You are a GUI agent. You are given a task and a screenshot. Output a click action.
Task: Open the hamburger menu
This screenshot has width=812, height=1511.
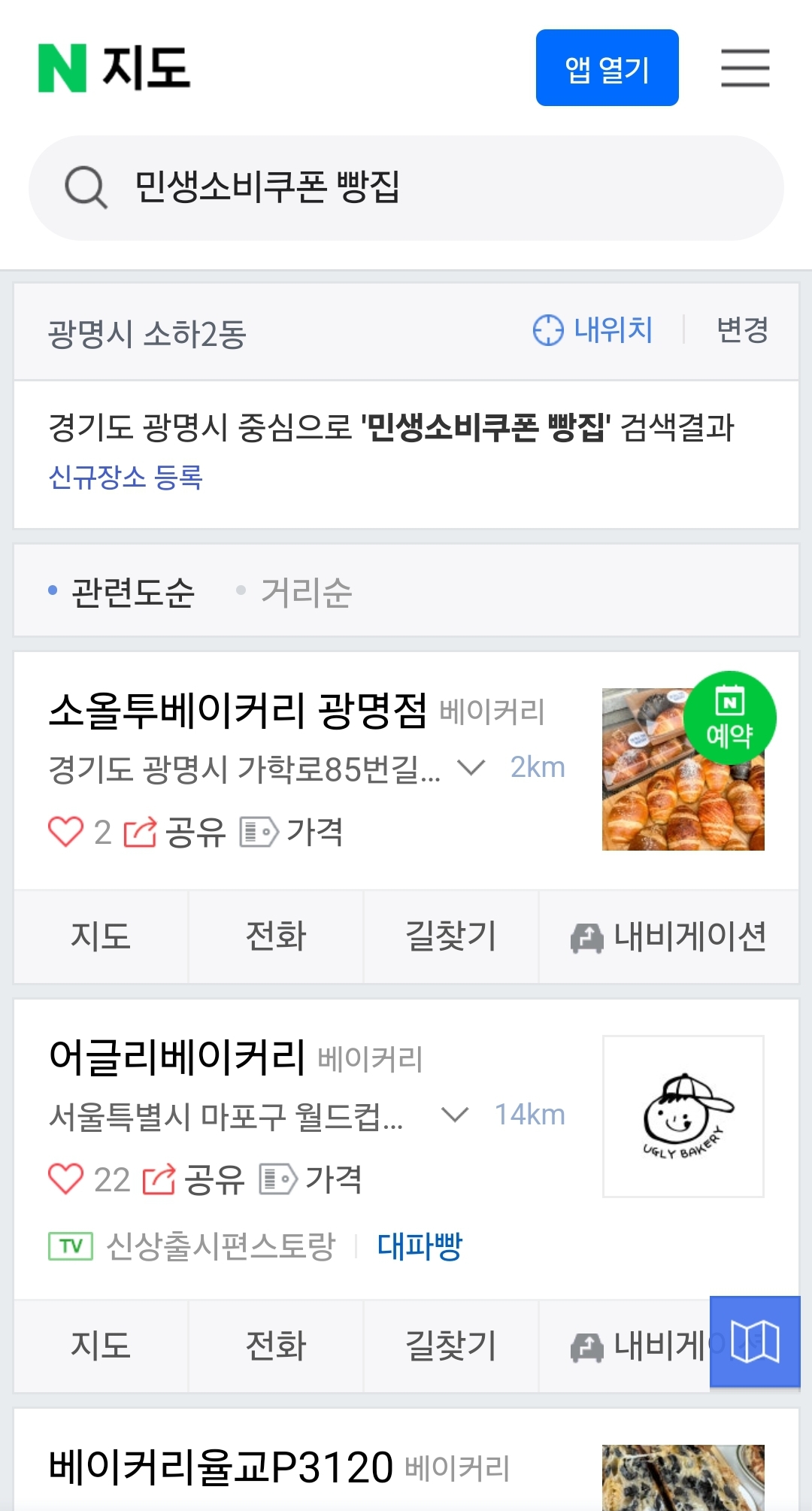tap(745, 68)
